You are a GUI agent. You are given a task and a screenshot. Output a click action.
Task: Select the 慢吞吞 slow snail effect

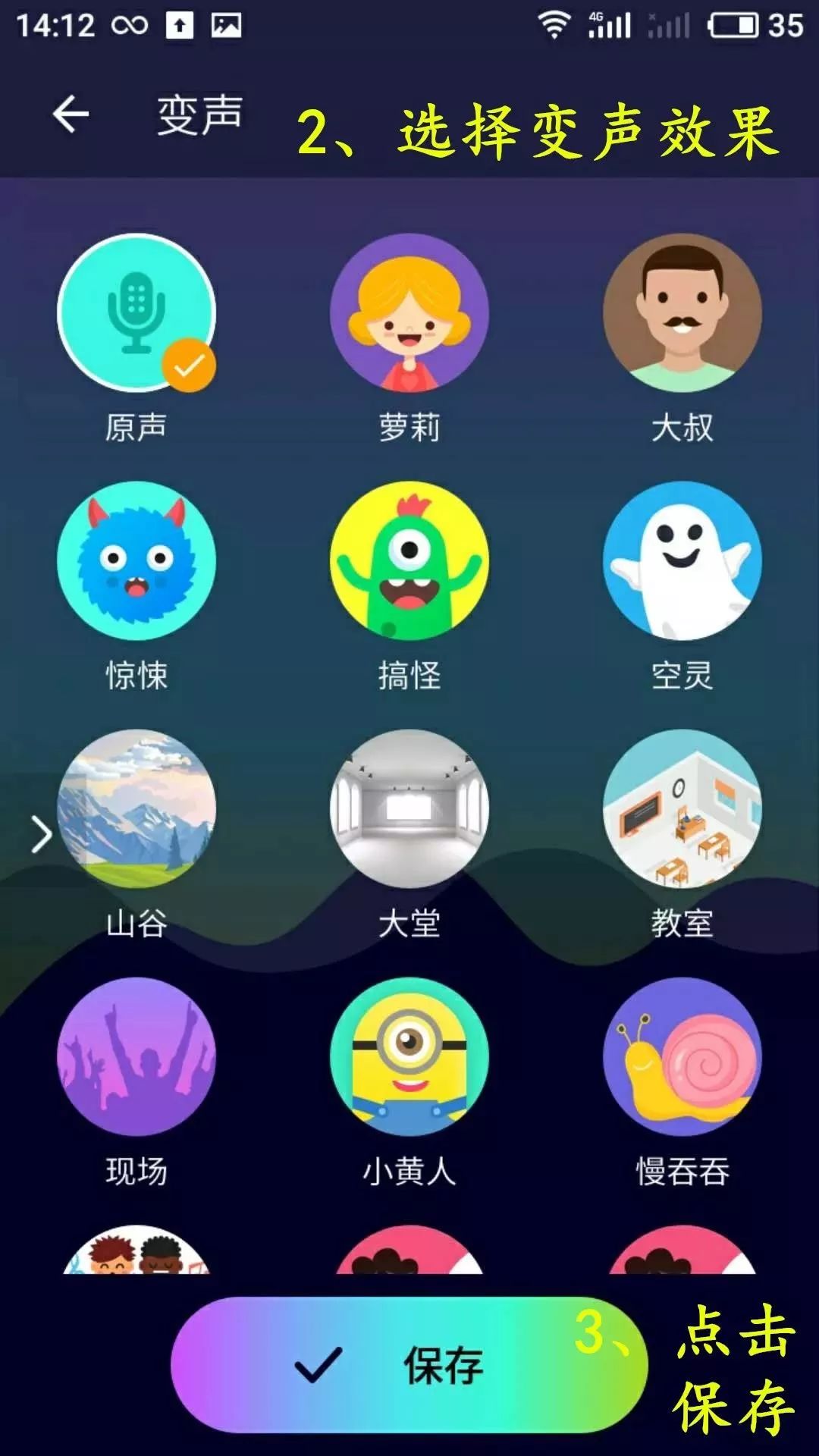click(682, 1056)
